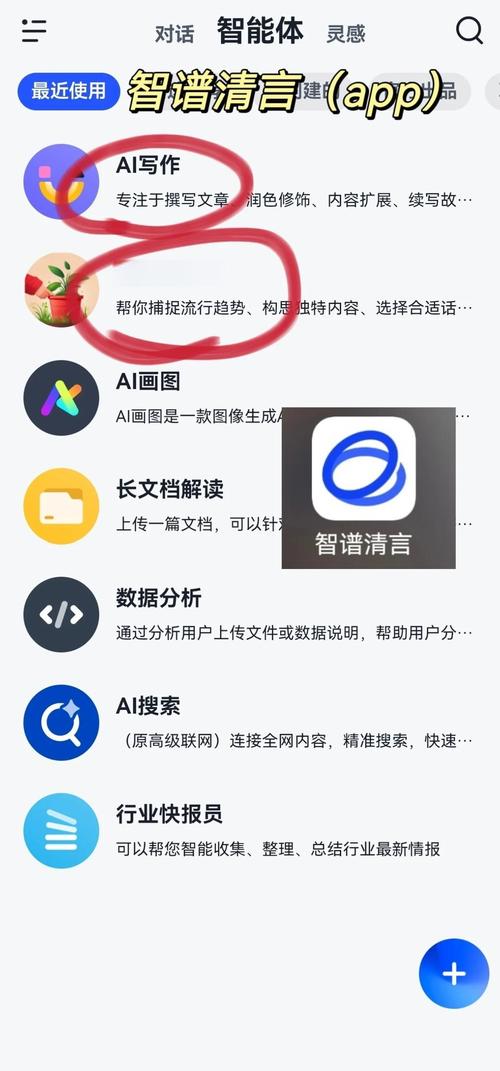Open 长文档解读 agent

coord(250,506)
